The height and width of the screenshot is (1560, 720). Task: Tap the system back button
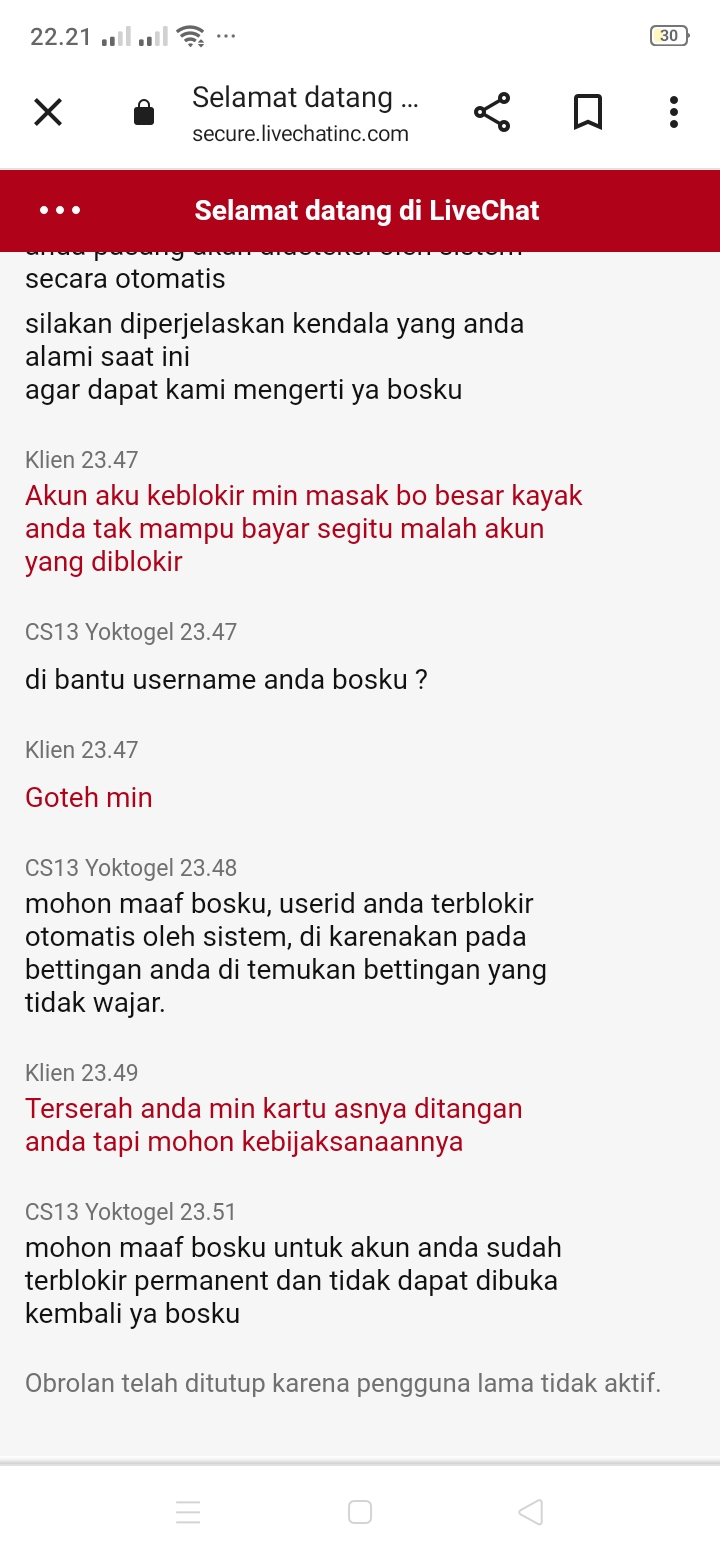coord(531,1512)
